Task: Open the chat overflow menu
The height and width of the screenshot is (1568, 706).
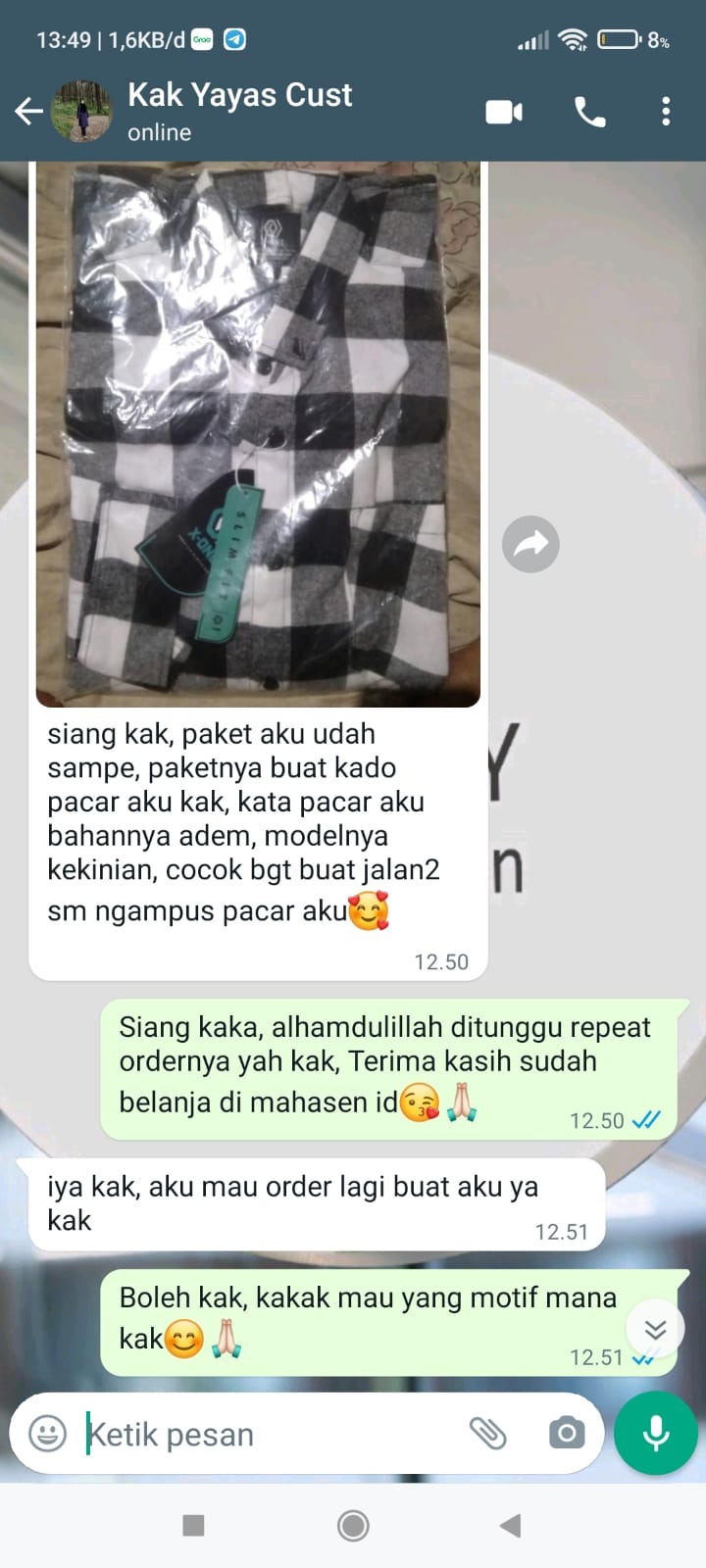Action: pyautogui.click(x=666, y=112)
